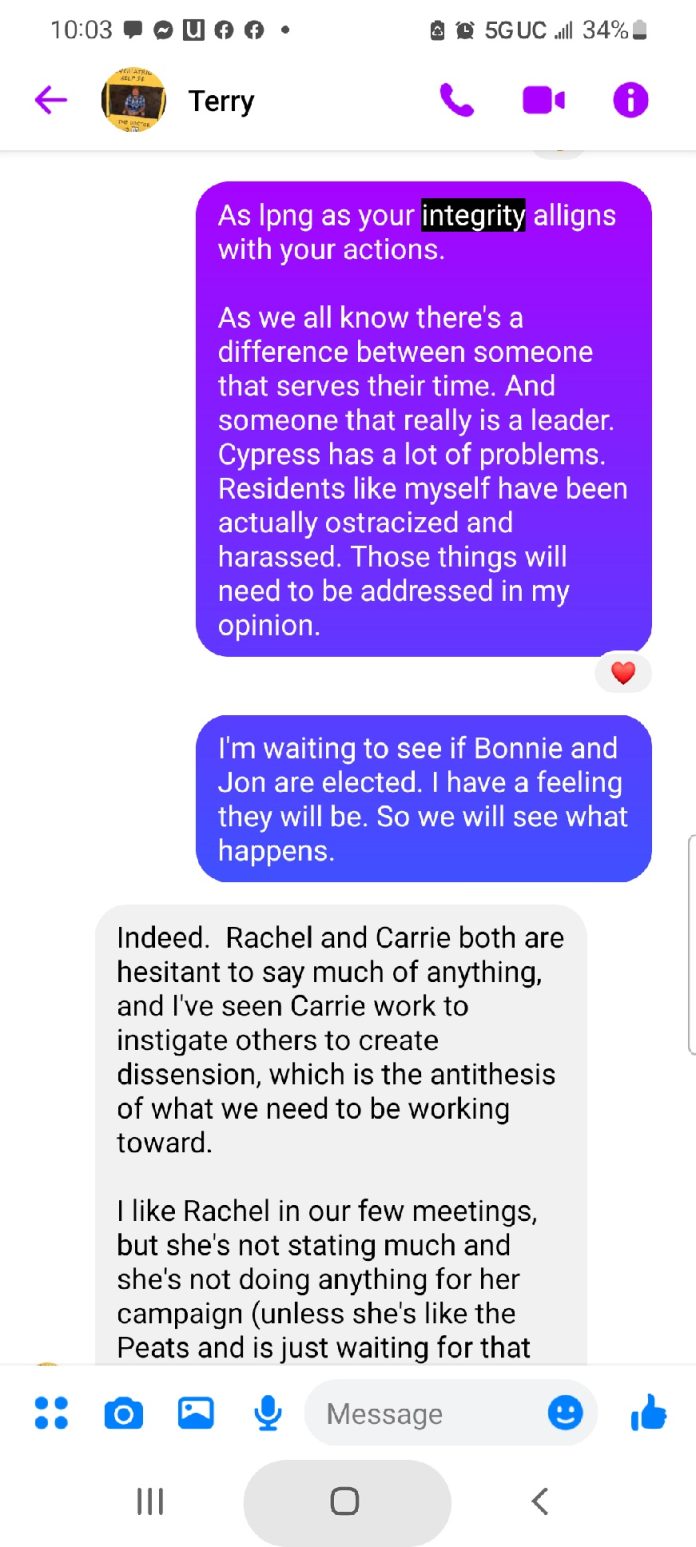Viewport: 696px width, 1547px height.
Task: Tap the Message text field
Action: point(420,1413)
